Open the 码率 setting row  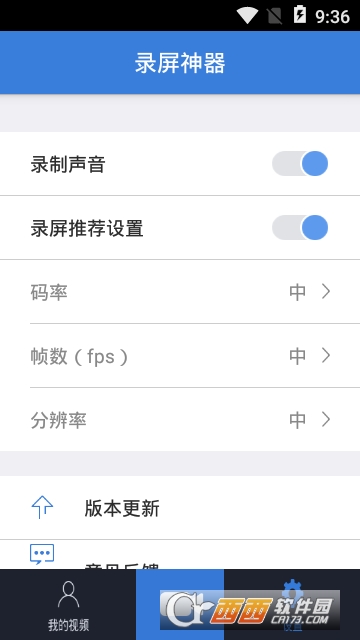click(x=180, y=292)
